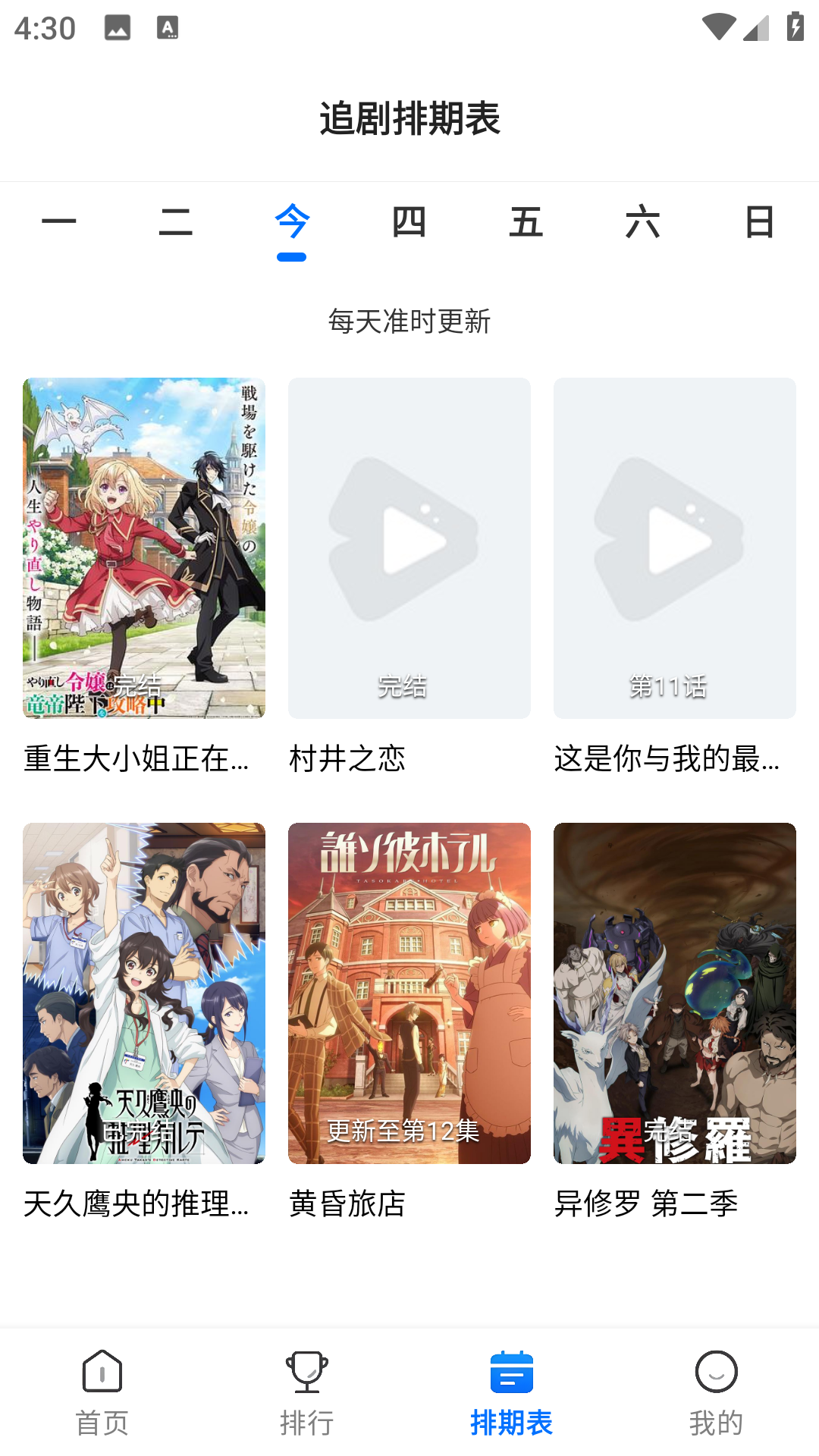Tap the 更新至第12集 badge on 黄昏旅店
Image resolution: width=819 pixels, height=1456 pixels.
coord(402,1130)
